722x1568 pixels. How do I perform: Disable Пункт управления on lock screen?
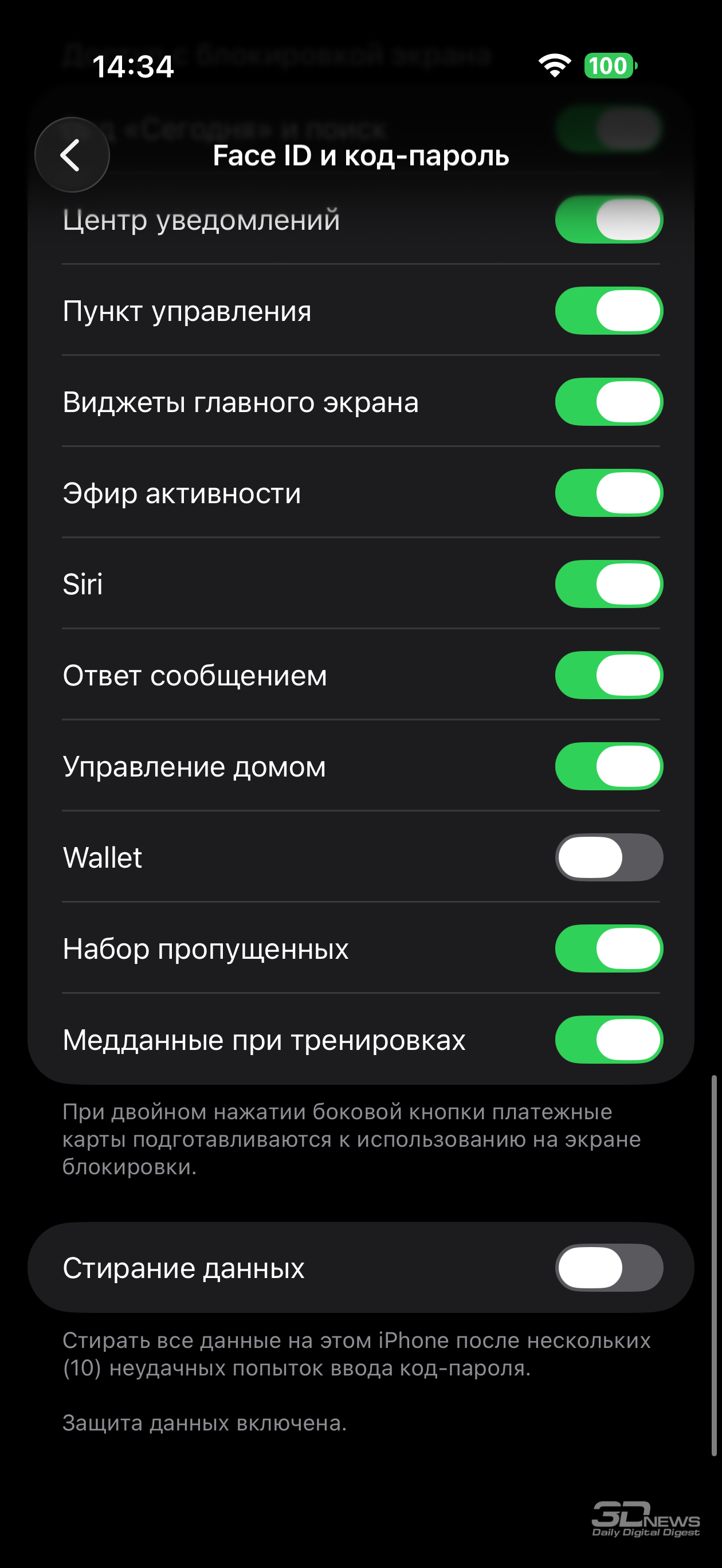point(608,311)
